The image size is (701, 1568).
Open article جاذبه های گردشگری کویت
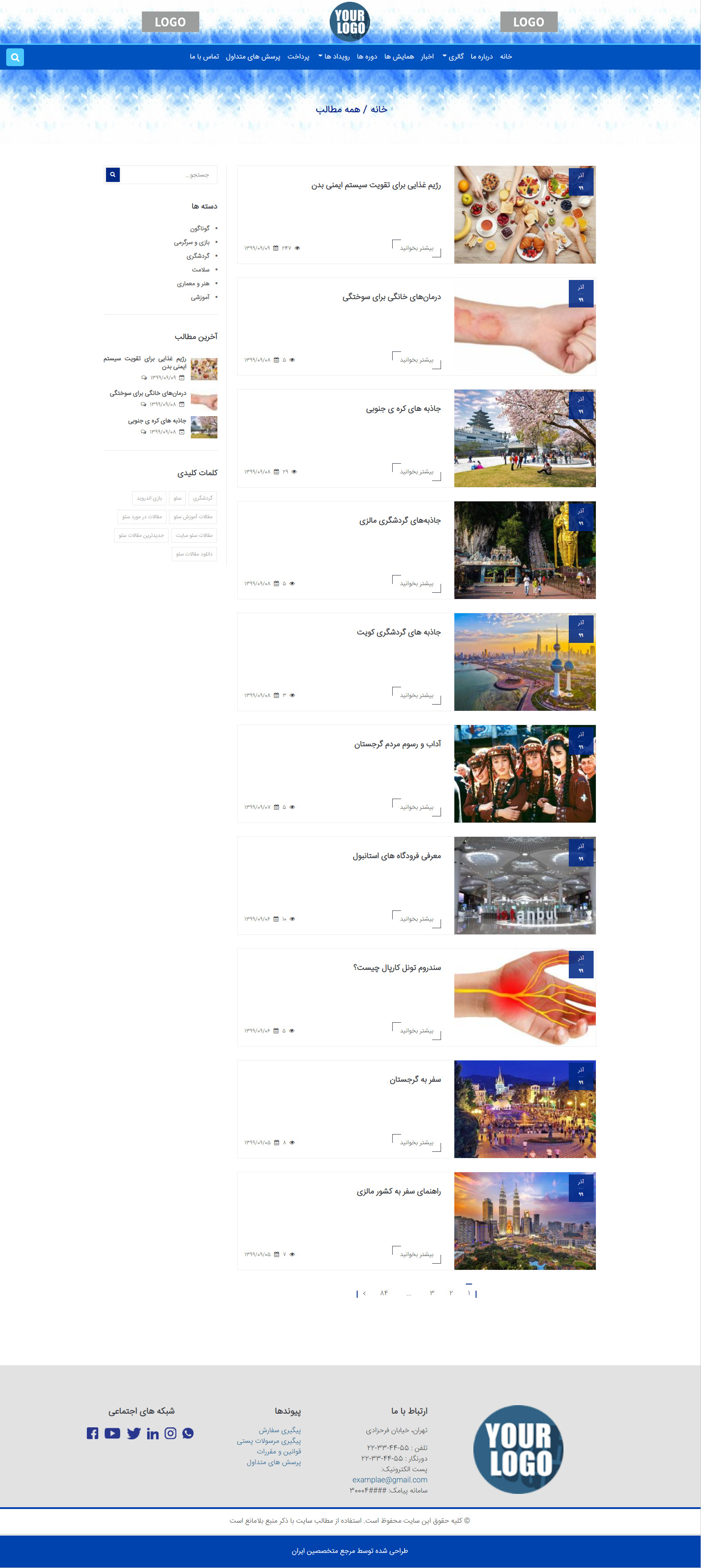pos(398,632)
